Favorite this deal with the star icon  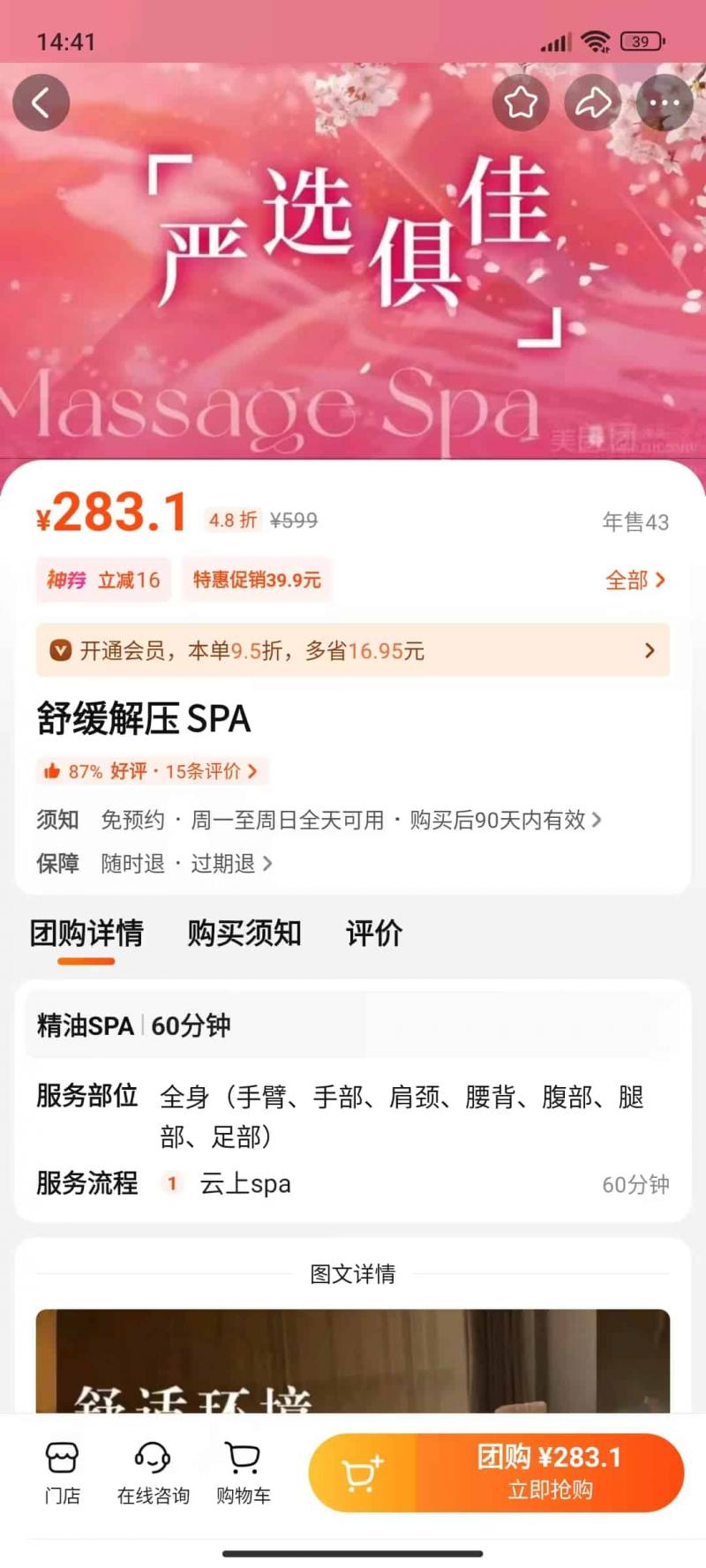coord(521,103)
